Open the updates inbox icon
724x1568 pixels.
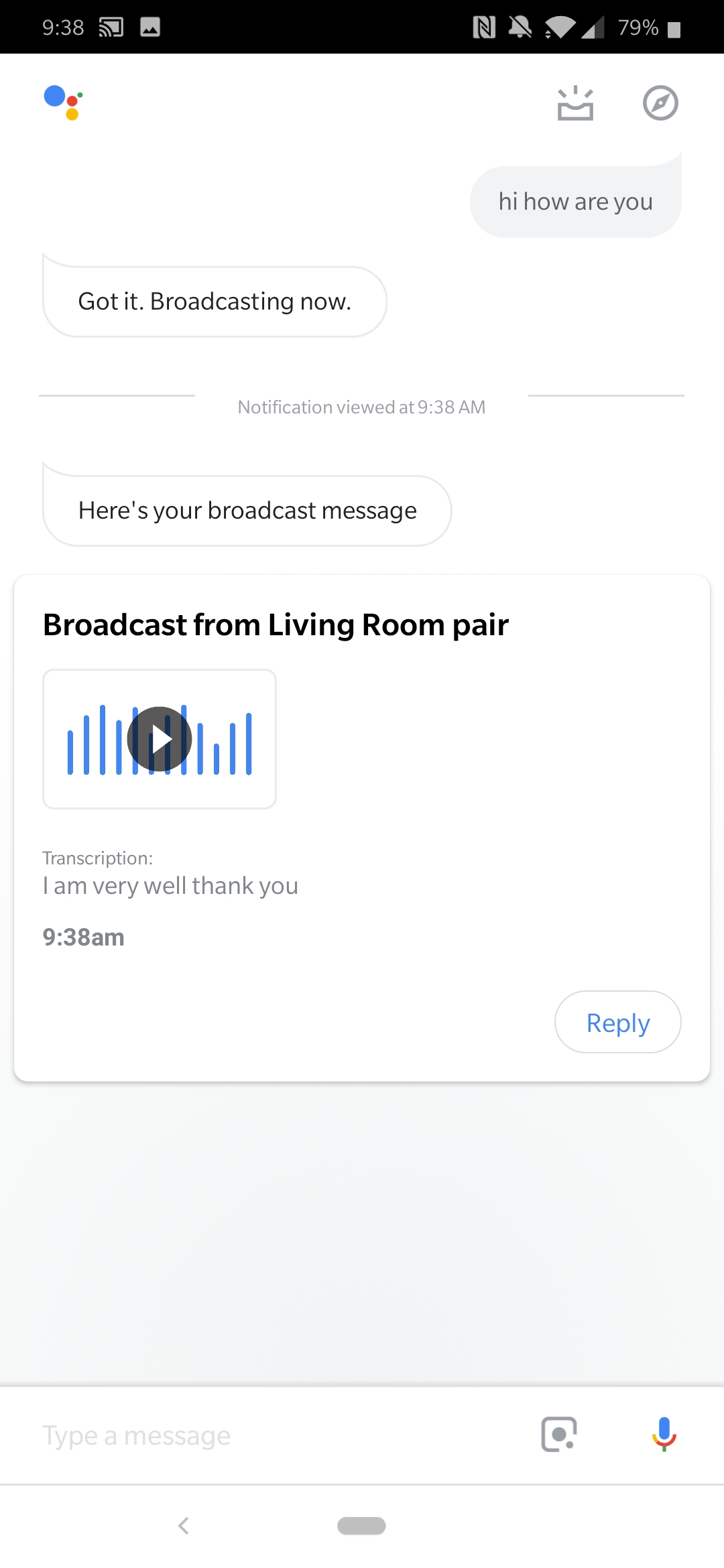point(575,103)
